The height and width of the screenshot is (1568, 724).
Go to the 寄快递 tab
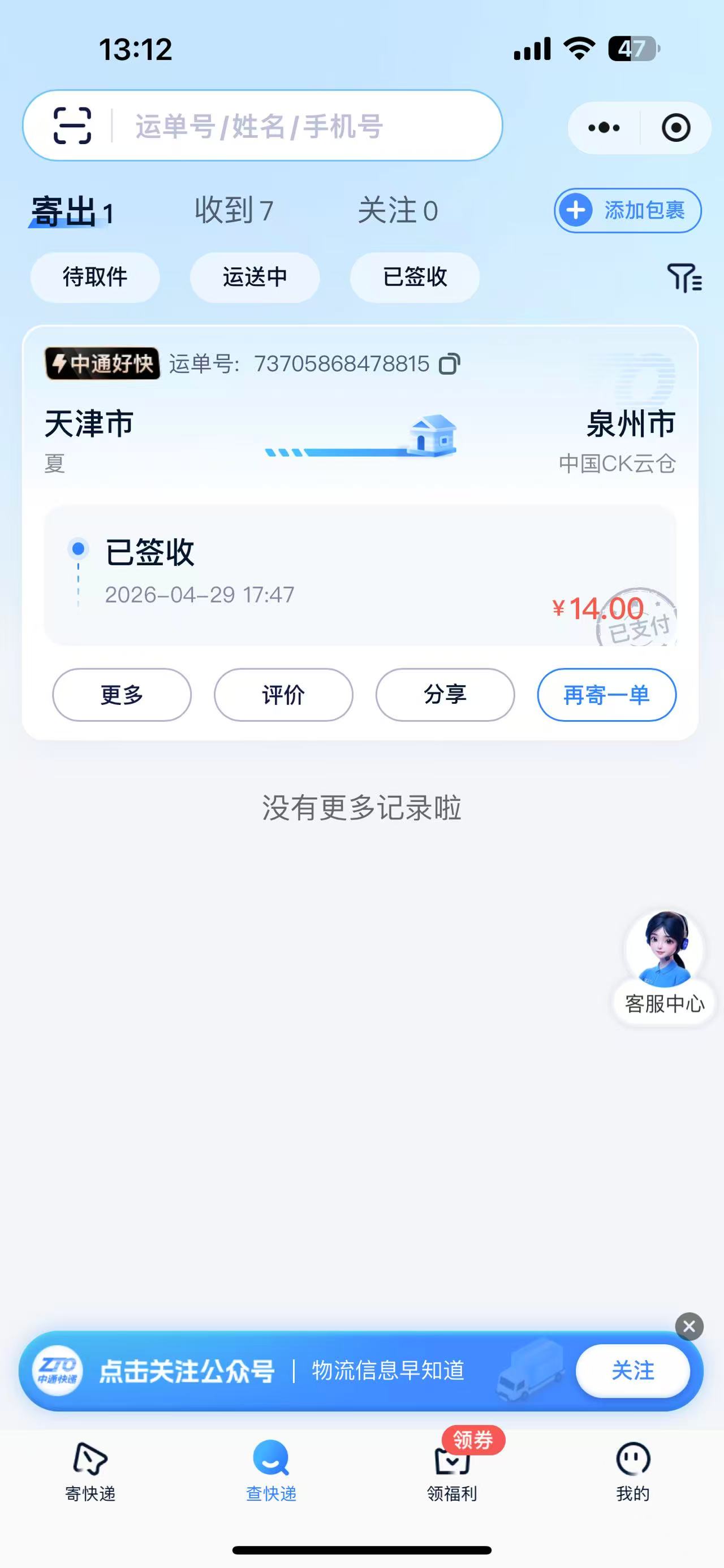click(x=90, y=1472)
